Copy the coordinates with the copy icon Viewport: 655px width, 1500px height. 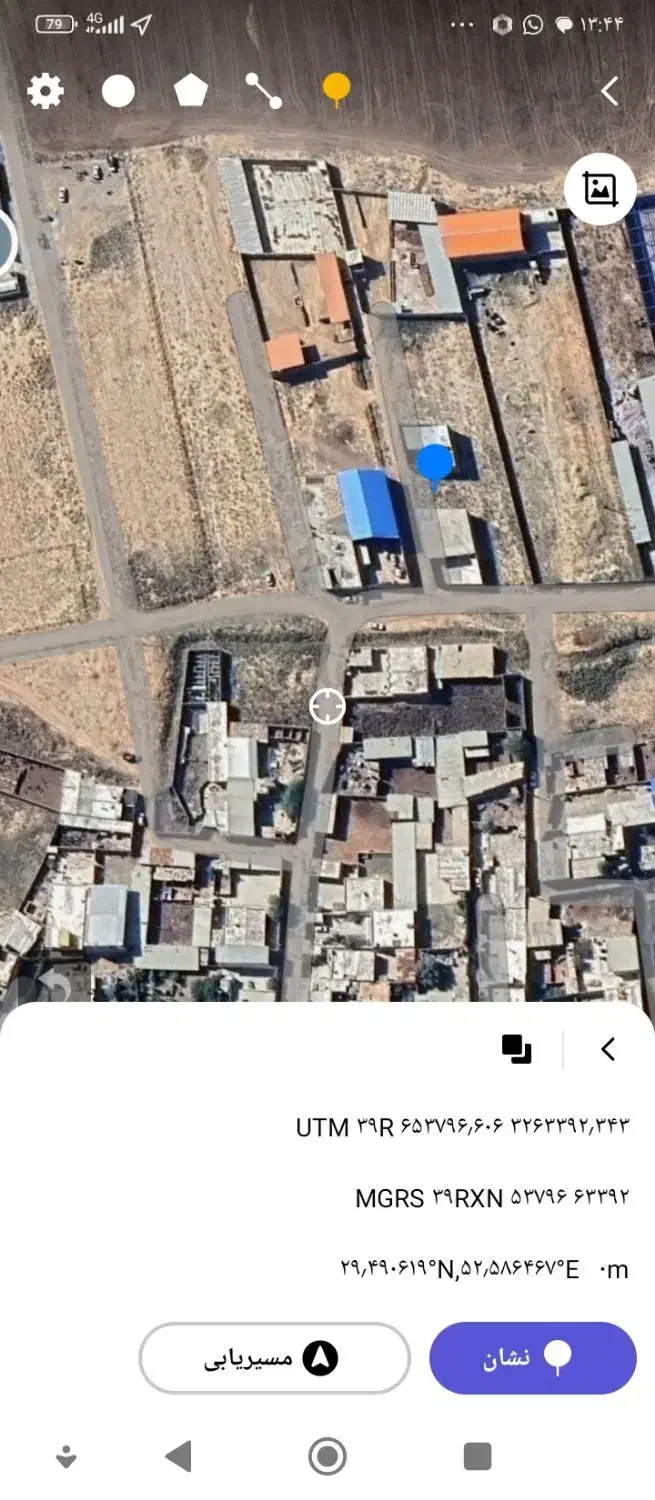click(x=516, y=1049)
